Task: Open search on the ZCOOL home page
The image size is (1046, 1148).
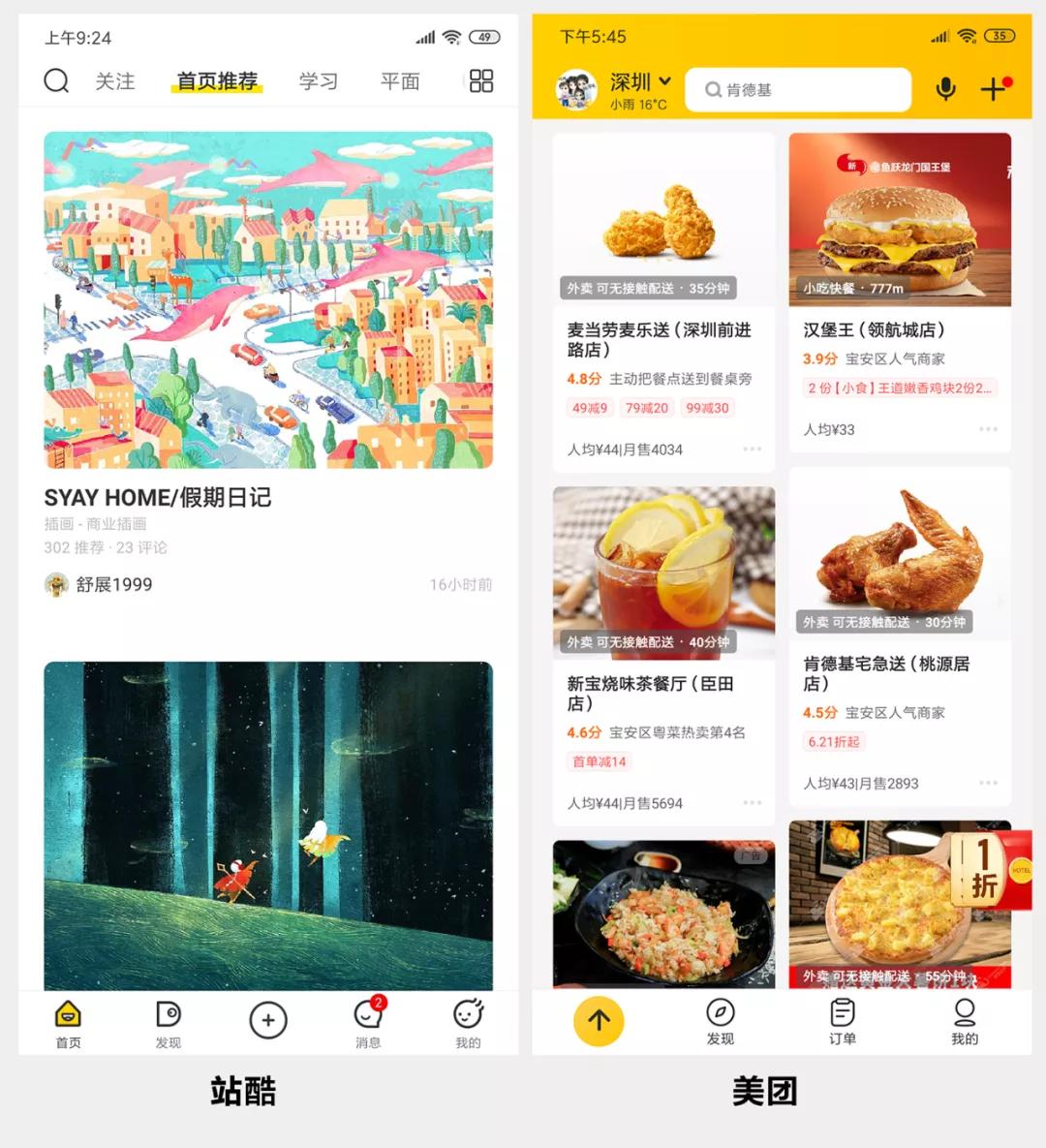Action: click(x=56, y=81)
